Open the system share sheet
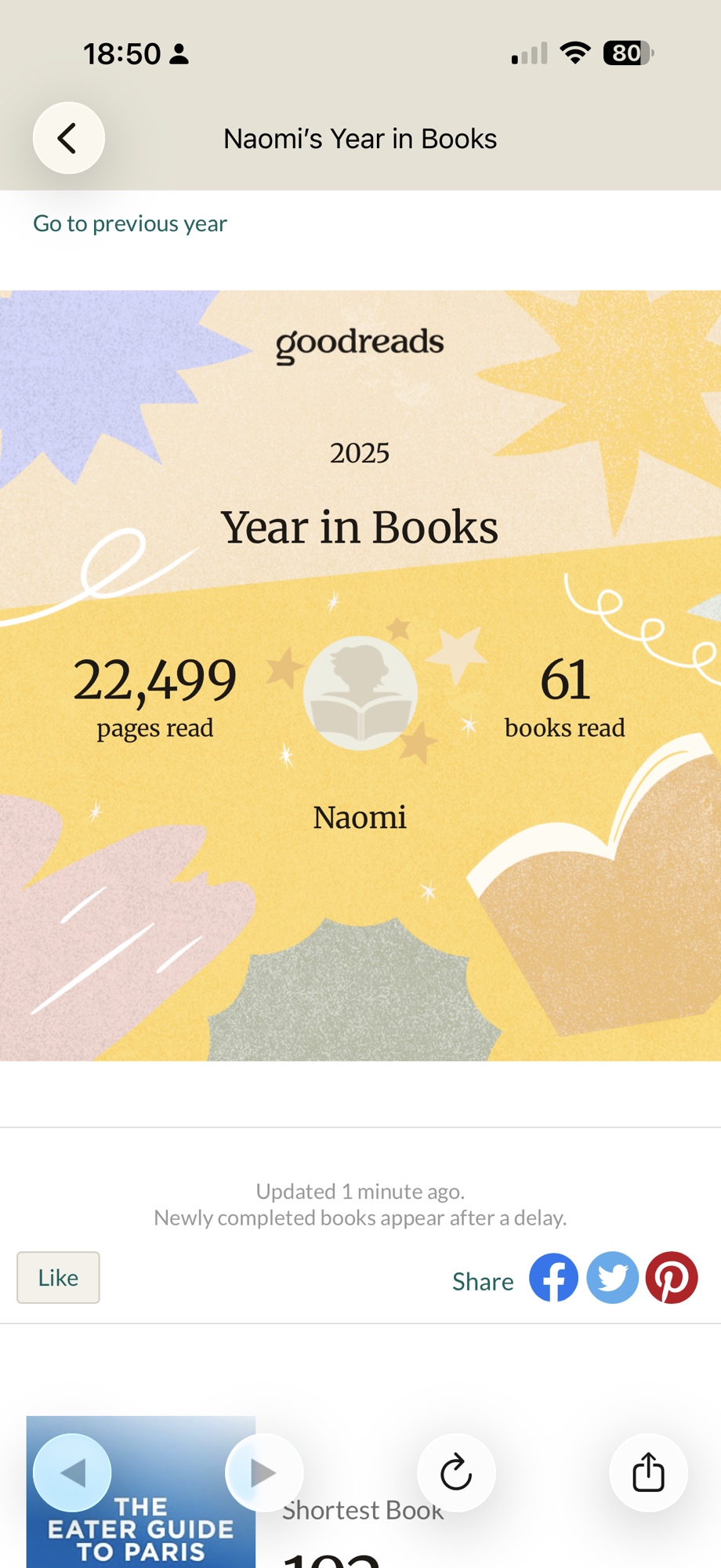The image size is (721, 1568). (x=648, y=1472)
